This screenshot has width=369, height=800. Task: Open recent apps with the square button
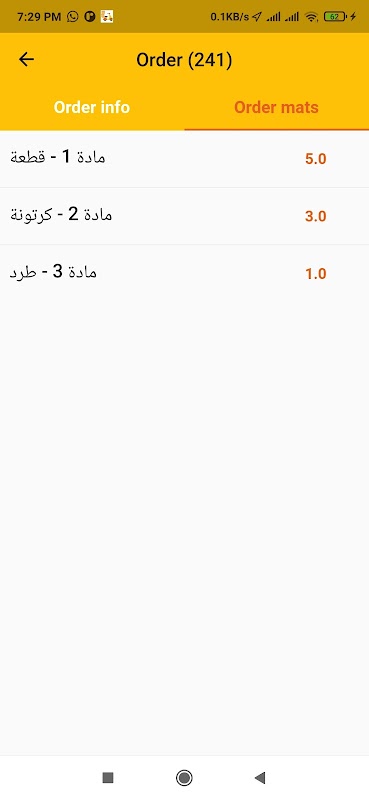click(108, 778)
